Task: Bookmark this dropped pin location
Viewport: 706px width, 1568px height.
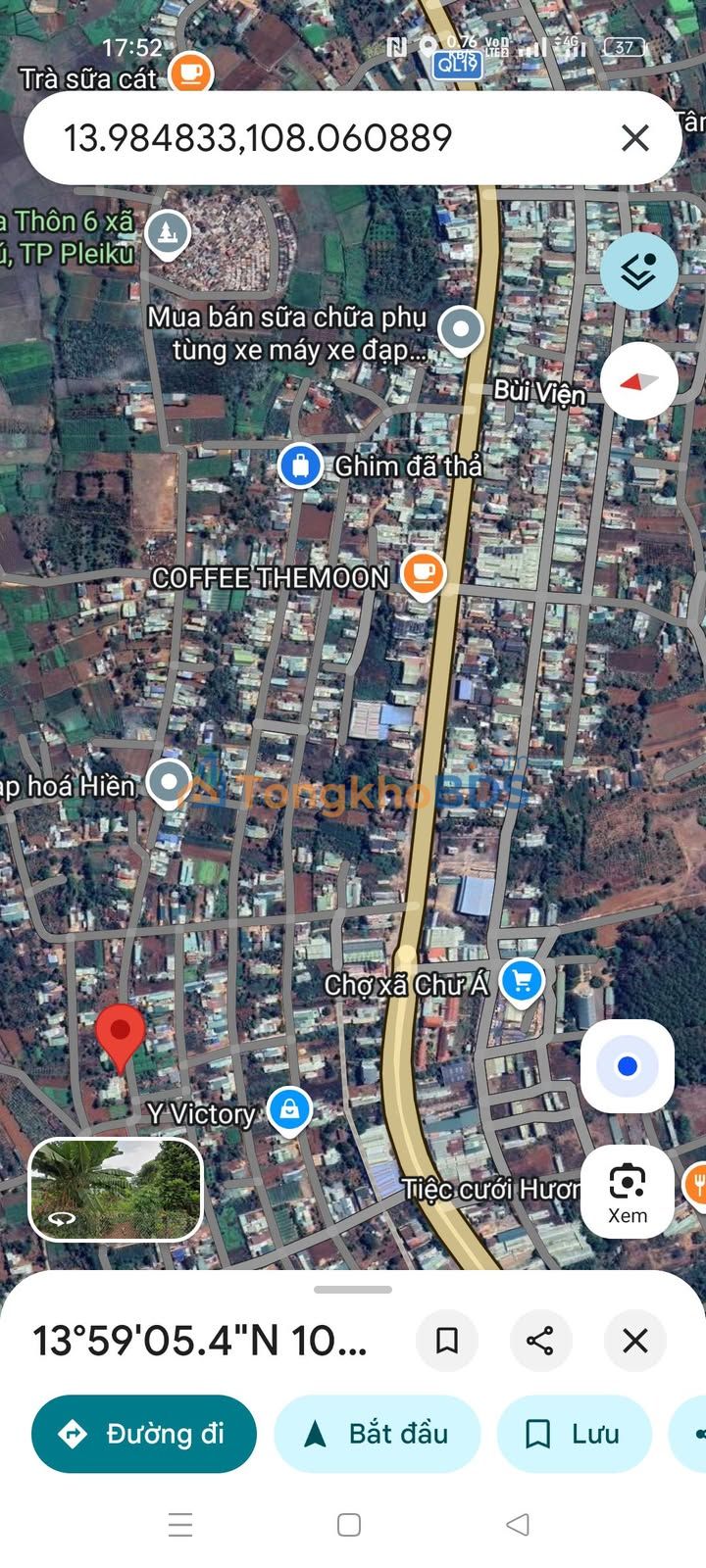Action: click(447, 1340)
